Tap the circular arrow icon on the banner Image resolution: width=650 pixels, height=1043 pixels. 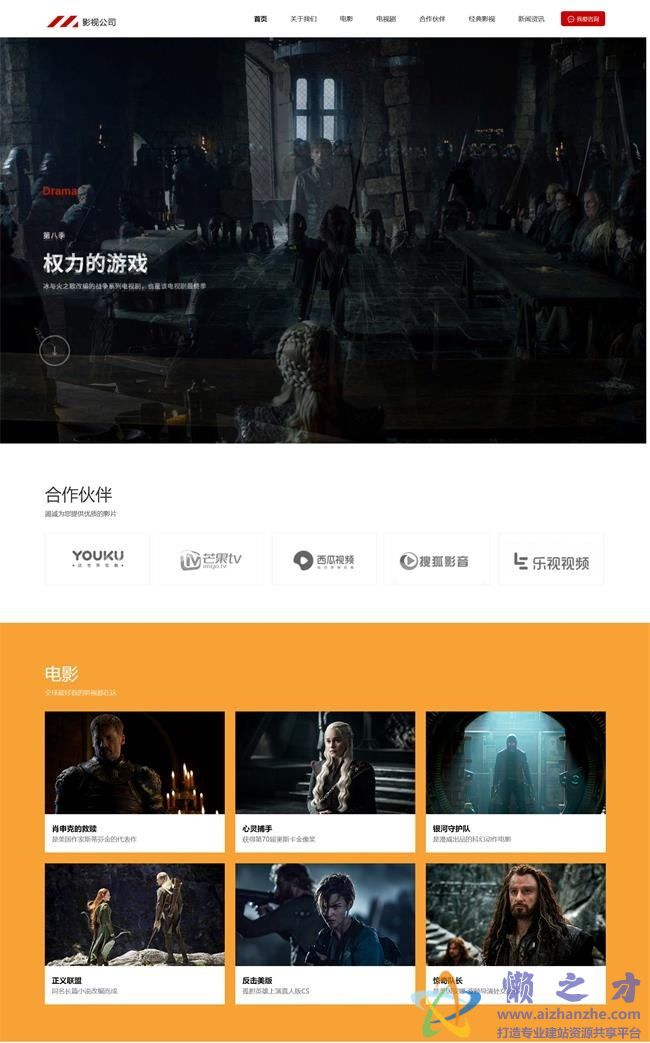tap(54, 350)
